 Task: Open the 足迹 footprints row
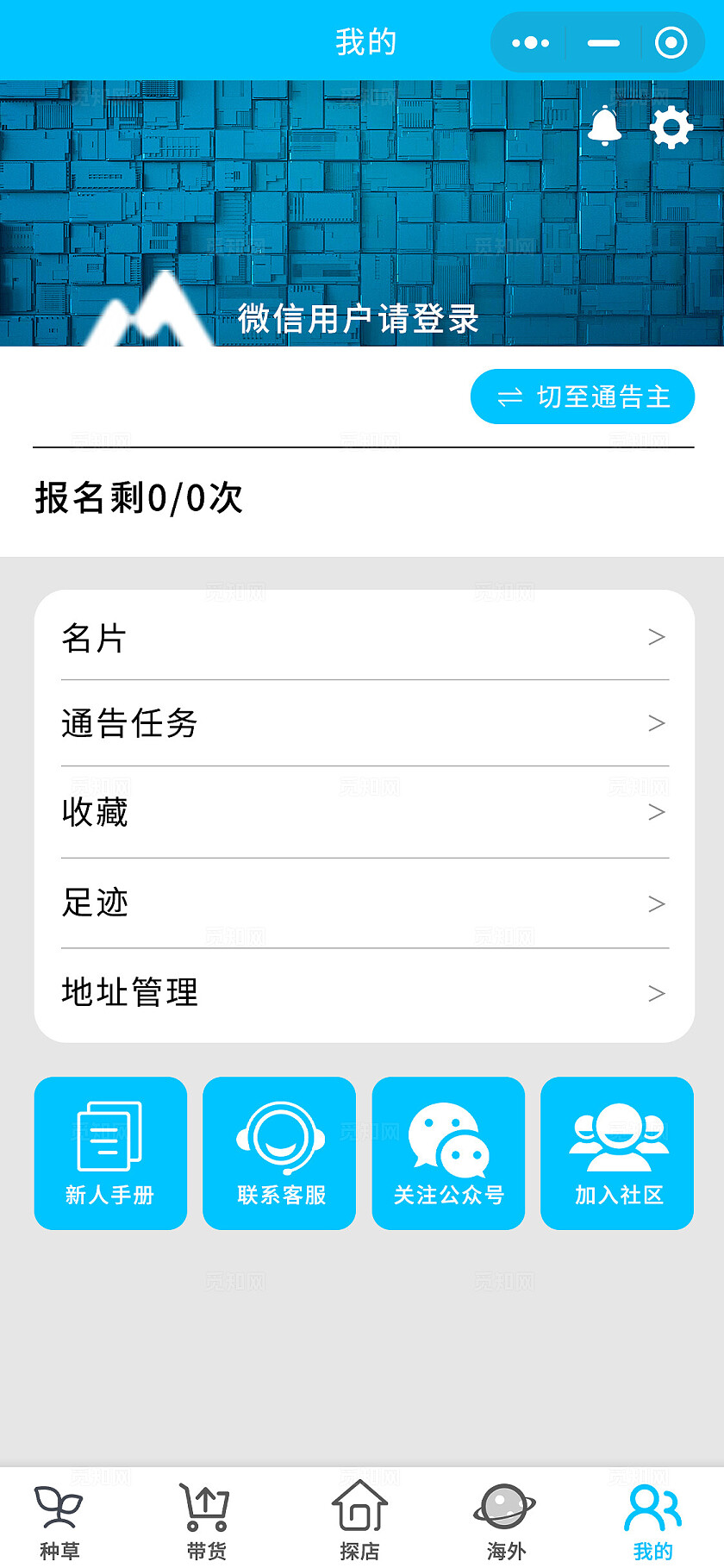click(x=362, y=903)
